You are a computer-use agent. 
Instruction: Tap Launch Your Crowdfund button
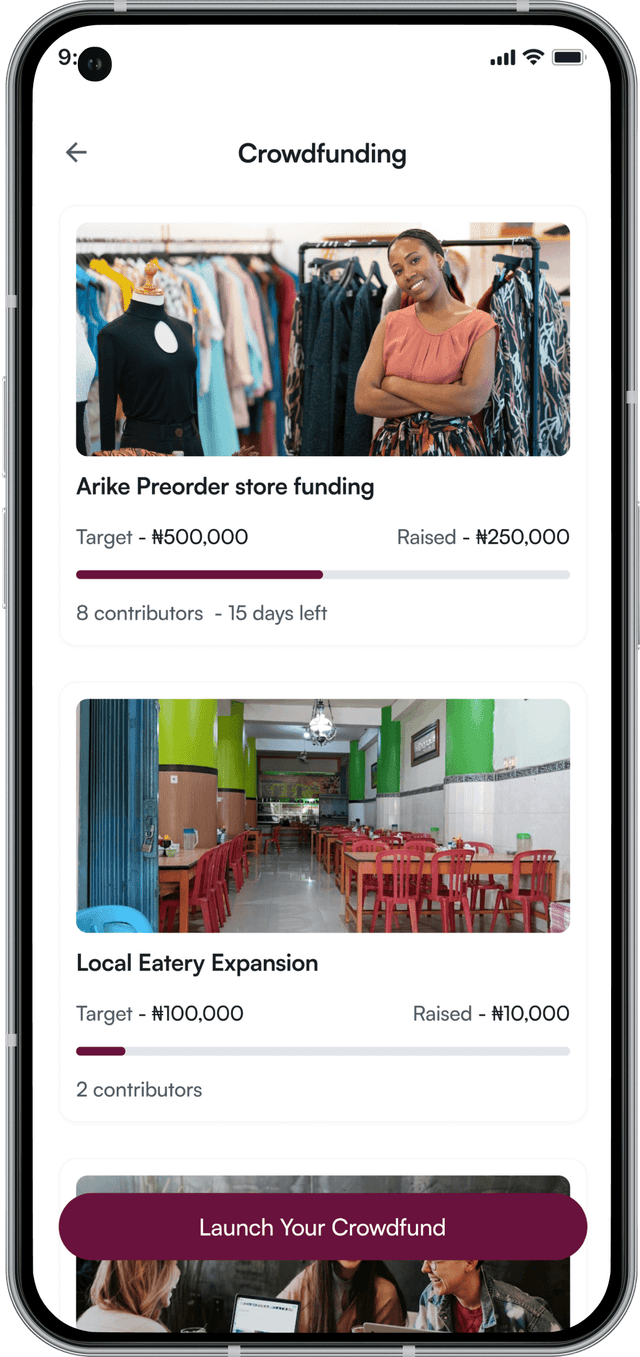click(x=322, y=1227)
